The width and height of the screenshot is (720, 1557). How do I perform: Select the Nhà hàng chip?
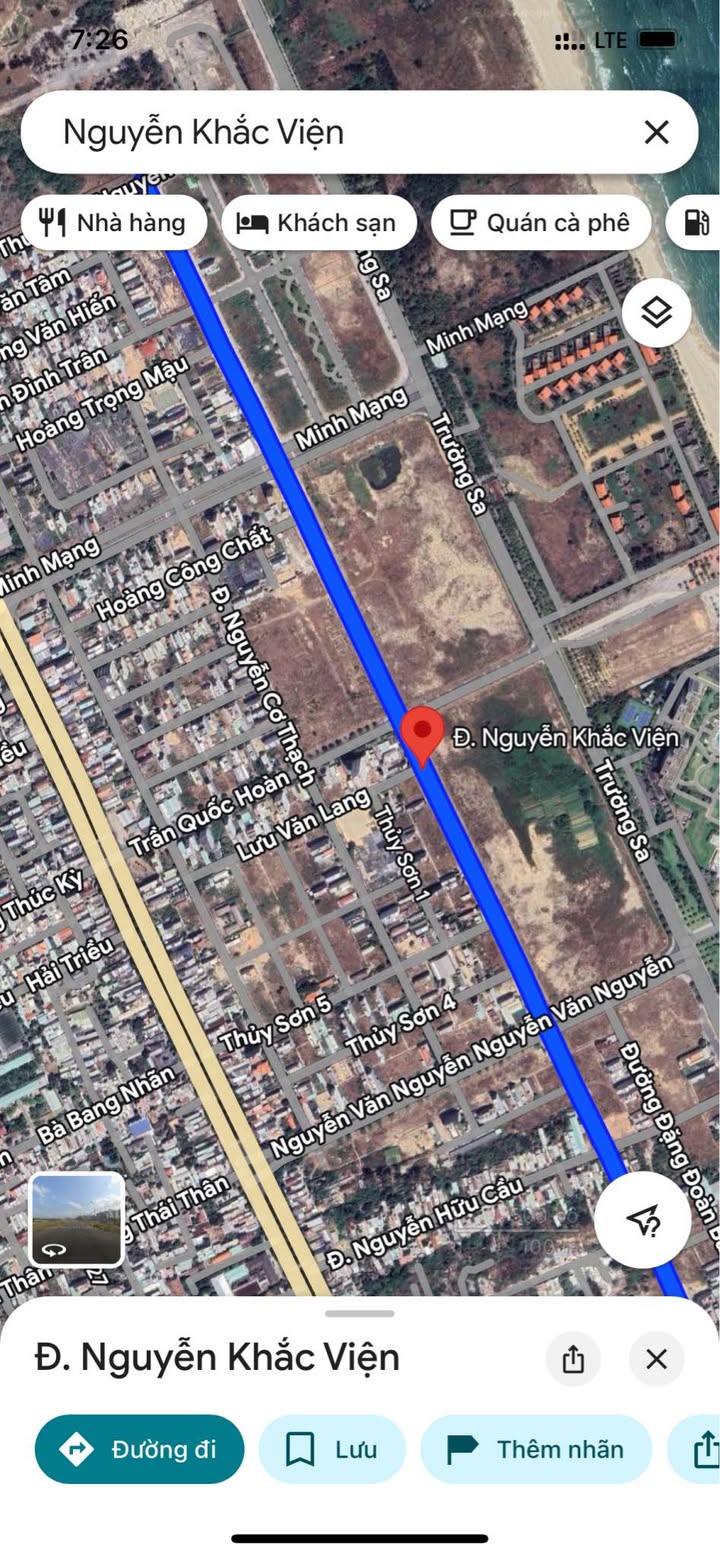point(113,222)
